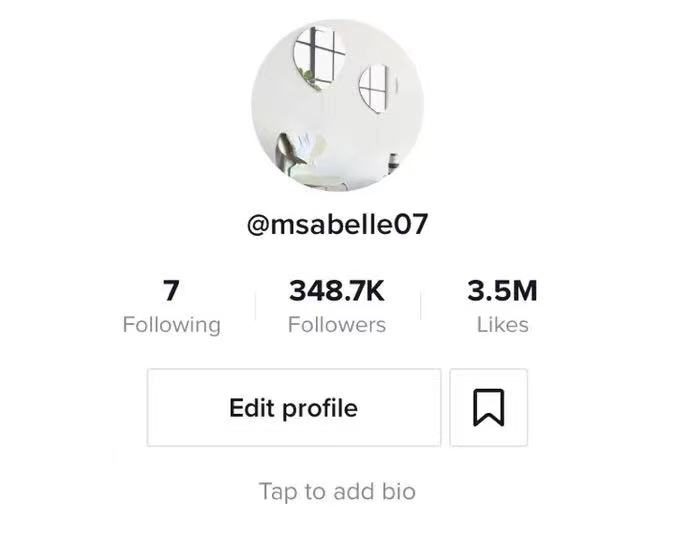The width and height of the screenshot is (675, 537).
Task: Open the 348.7K Followers list
Action: 336,306
